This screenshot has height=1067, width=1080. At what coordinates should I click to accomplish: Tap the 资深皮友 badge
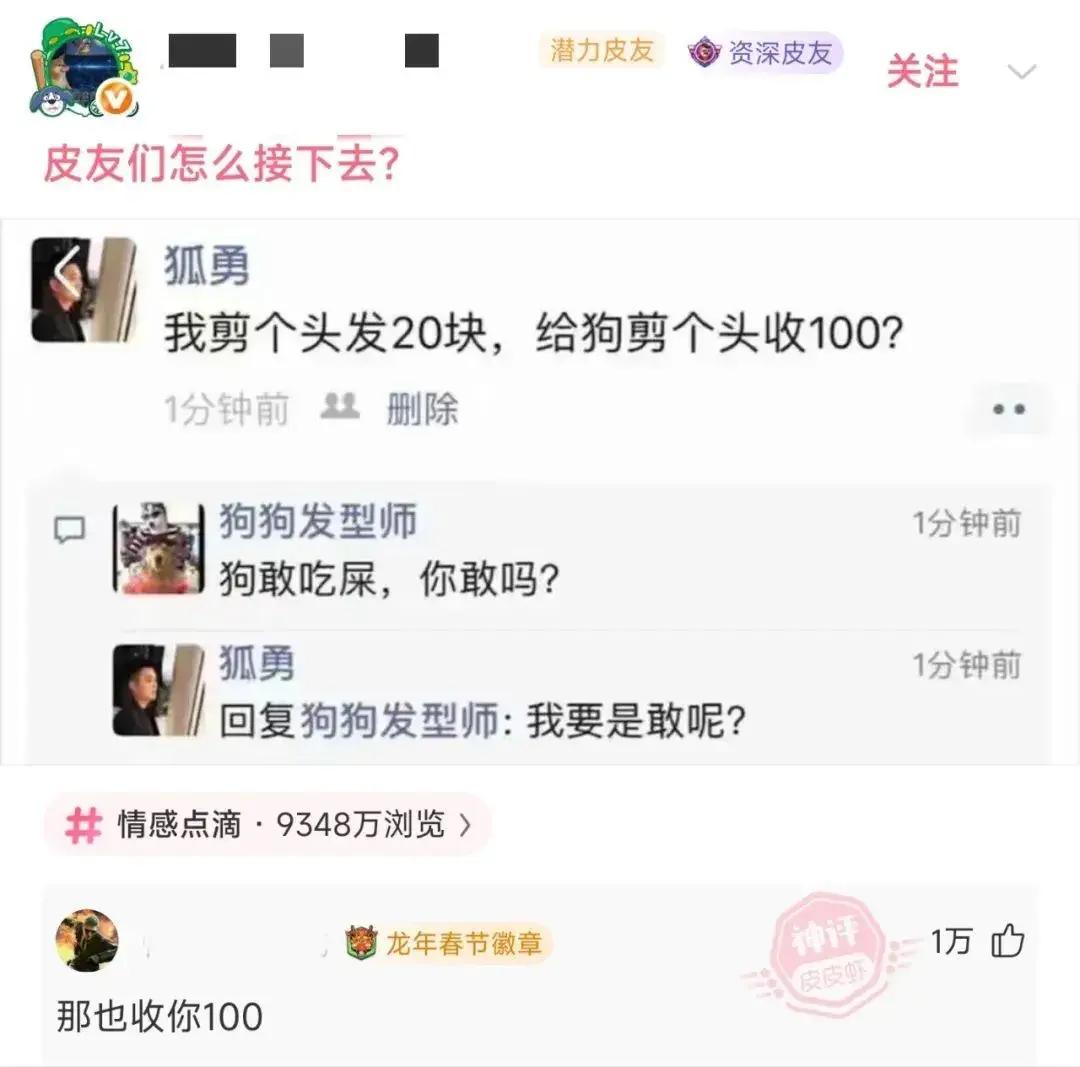[x=765, y=52]
